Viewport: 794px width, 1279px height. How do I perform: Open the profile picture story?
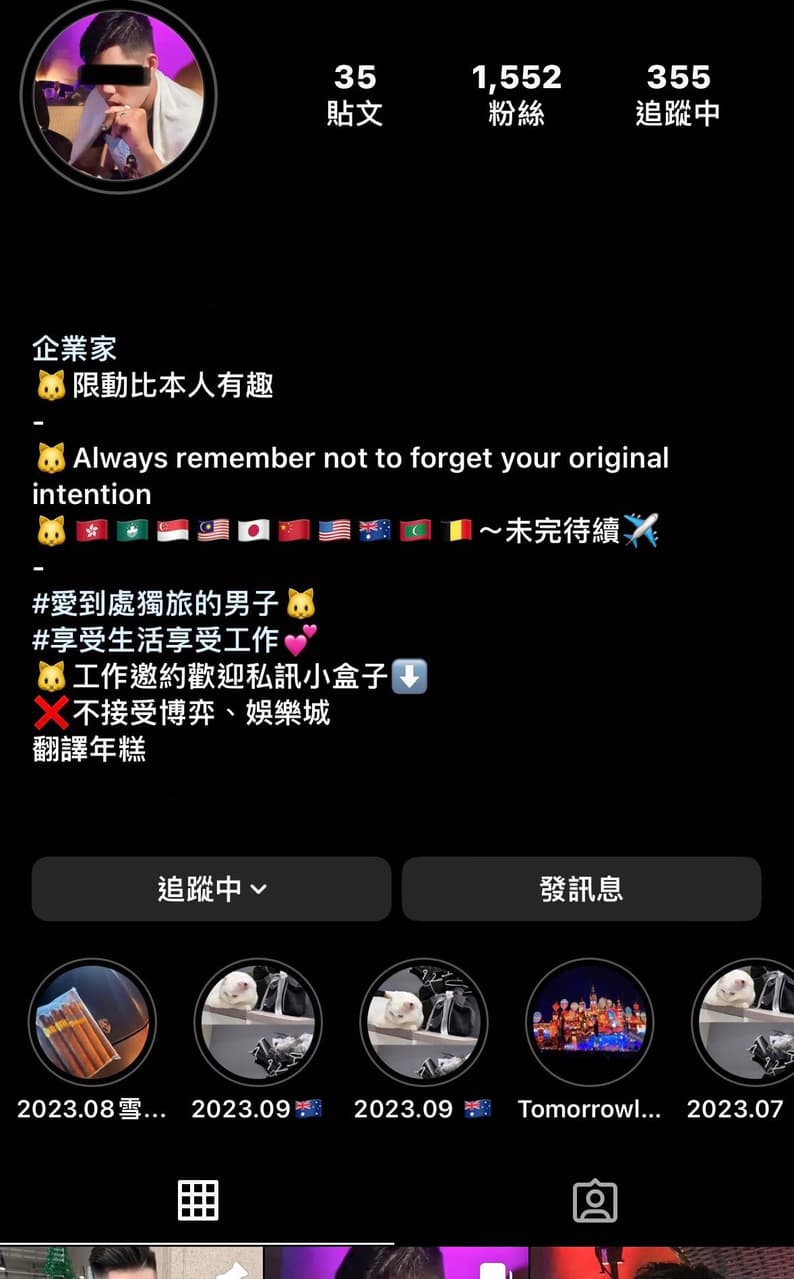point(119,95)
